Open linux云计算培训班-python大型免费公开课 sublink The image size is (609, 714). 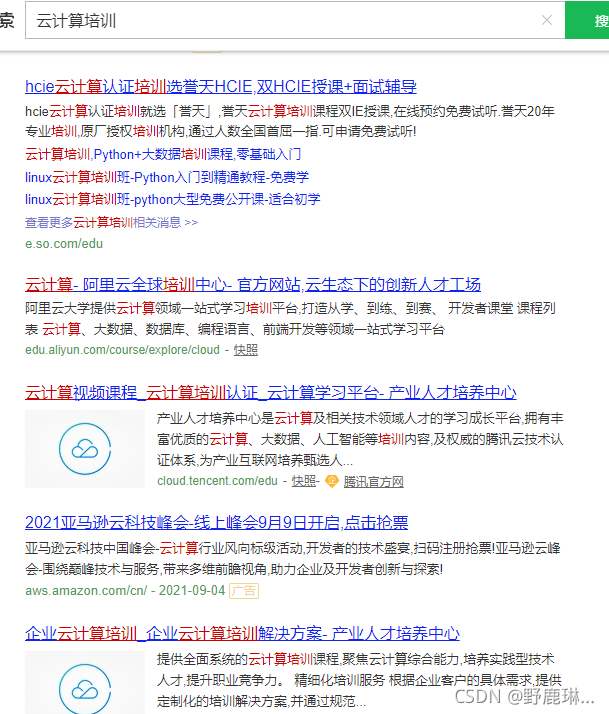point(172,199)
